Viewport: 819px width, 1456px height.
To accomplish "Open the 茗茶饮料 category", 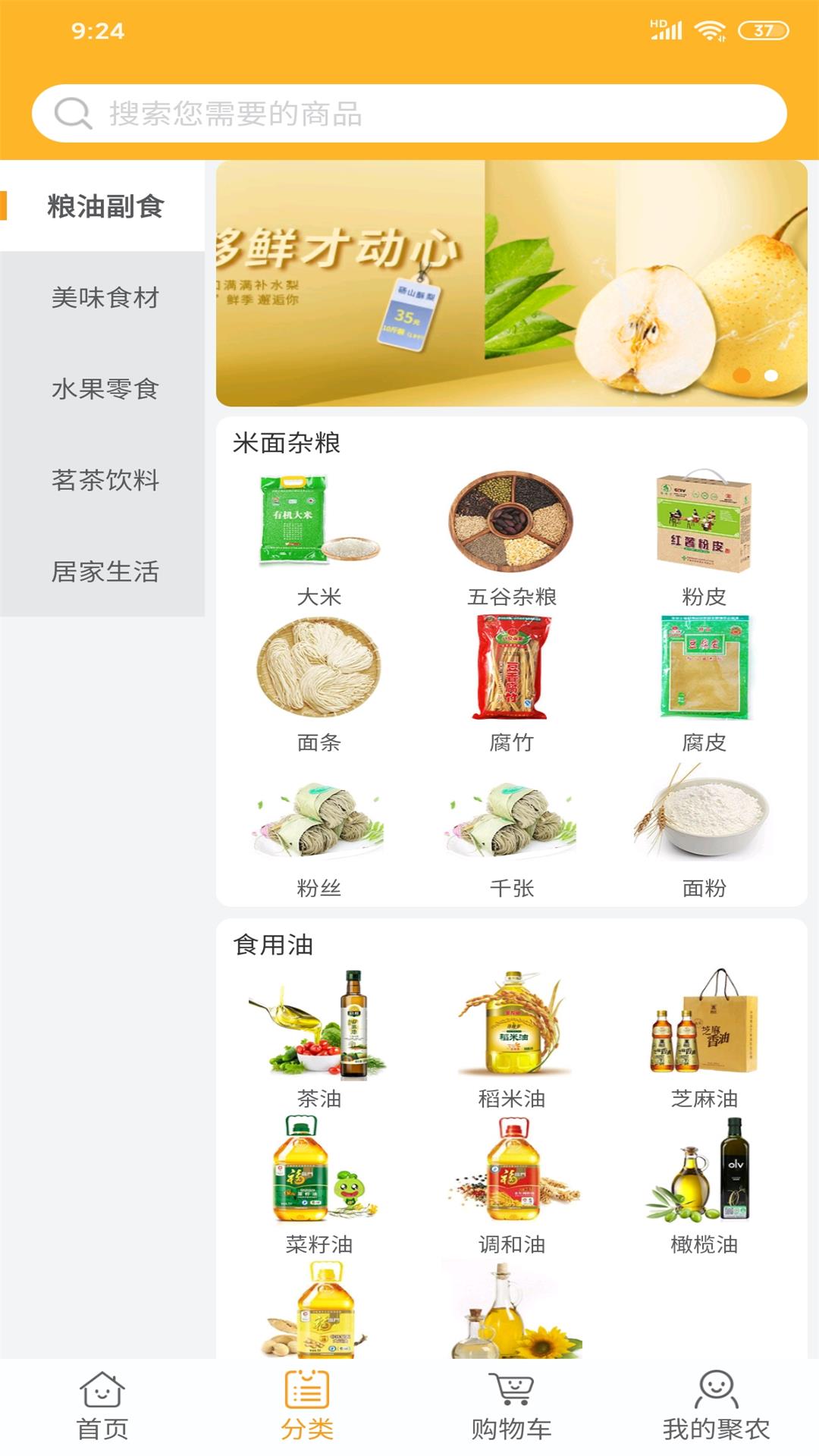I will pyautogui.click(x=105, y=480).
